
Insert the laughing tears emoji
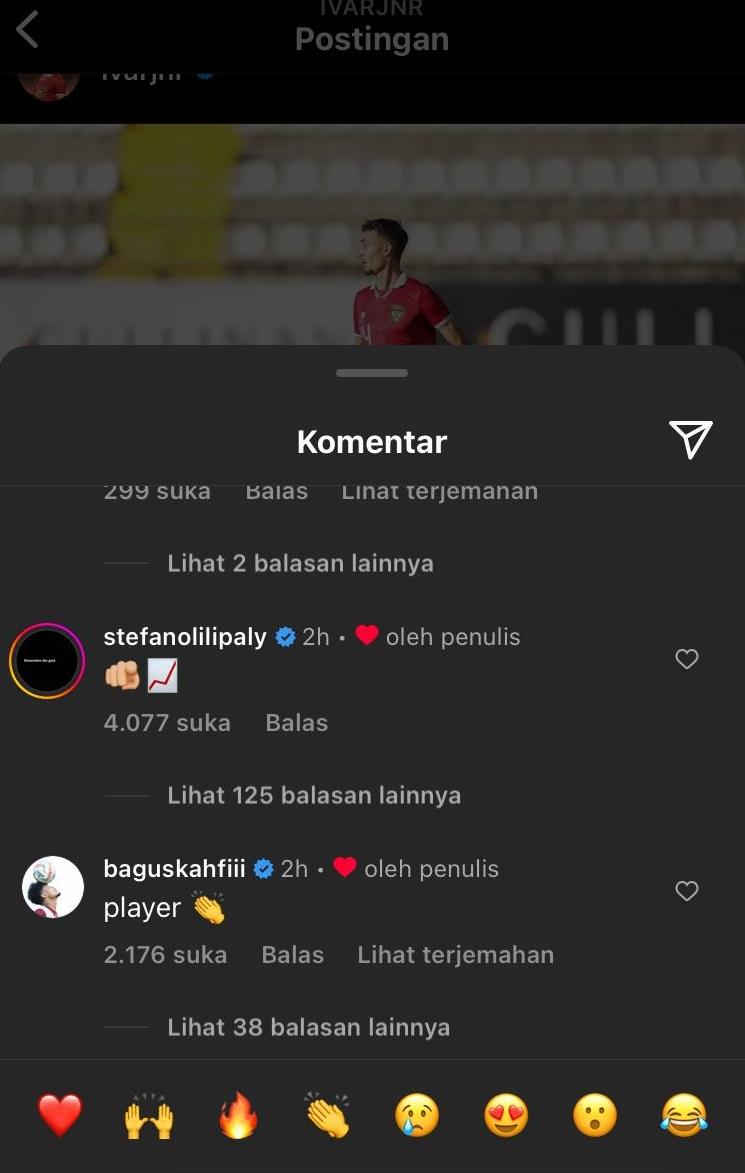point(684,1115)
